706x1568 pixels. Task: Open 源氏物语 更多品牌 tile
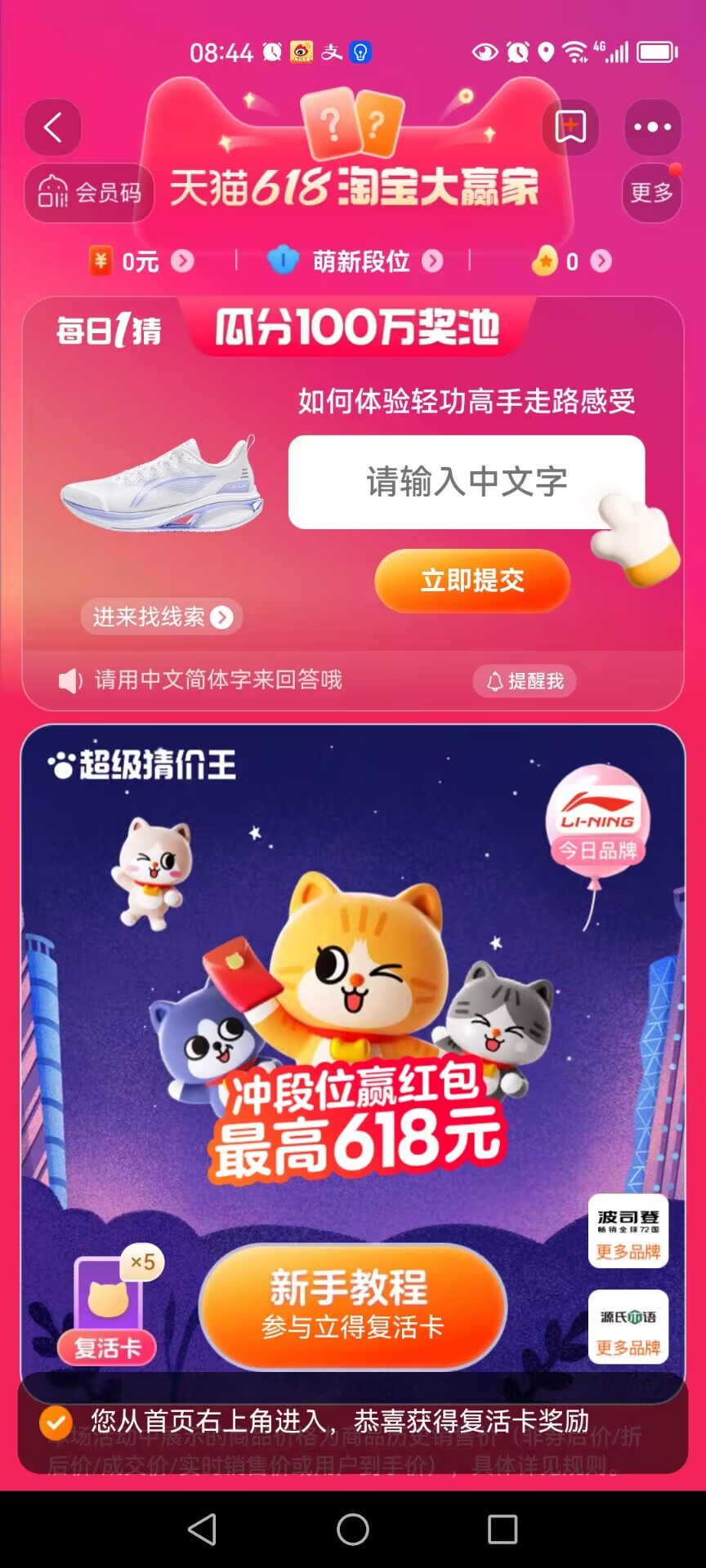coord(628,1327)
